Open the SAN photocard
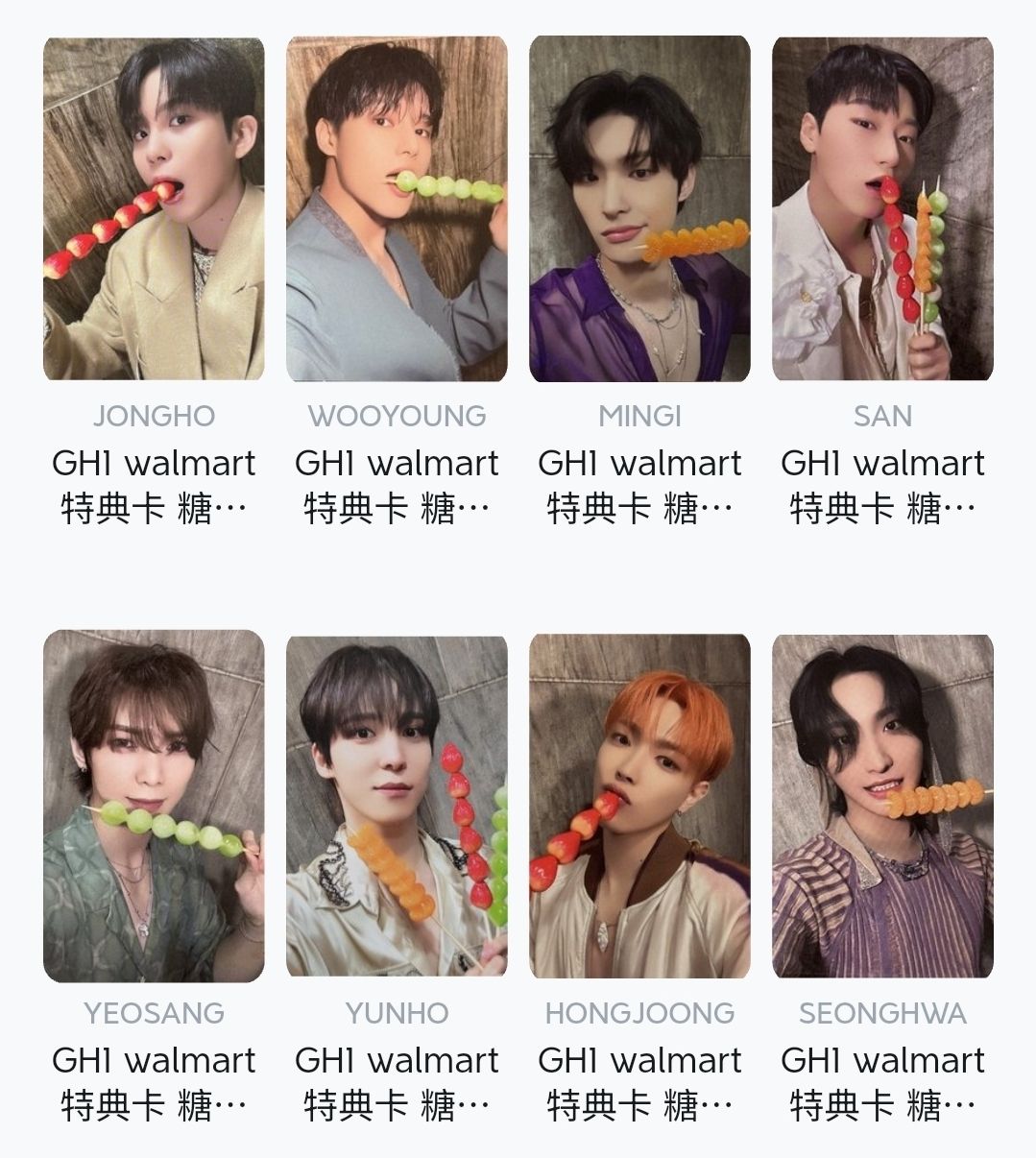This screenshot has width=1036, height=1158. coord(882,208)
